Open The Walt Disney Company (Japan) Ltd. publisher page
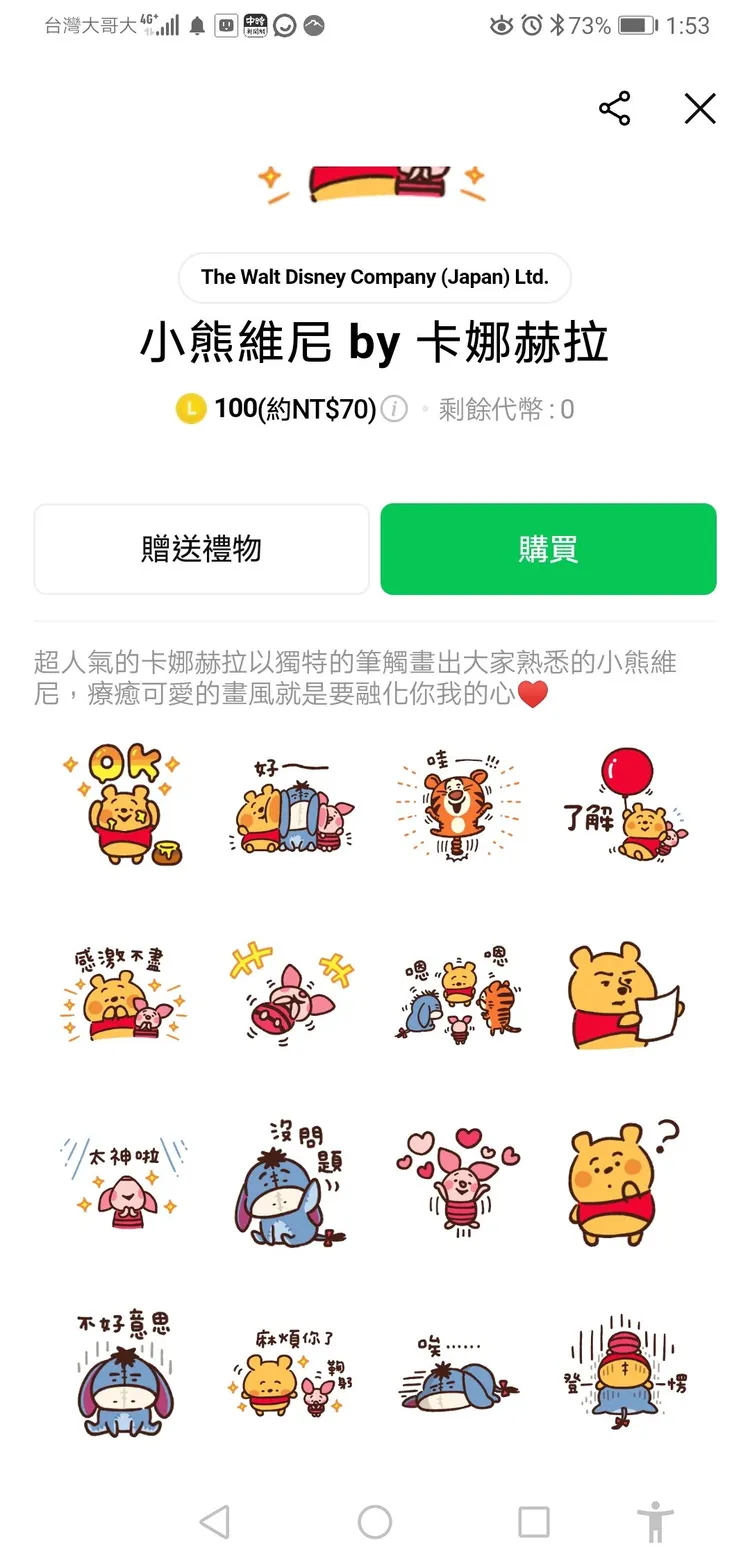 click(374, 277)
